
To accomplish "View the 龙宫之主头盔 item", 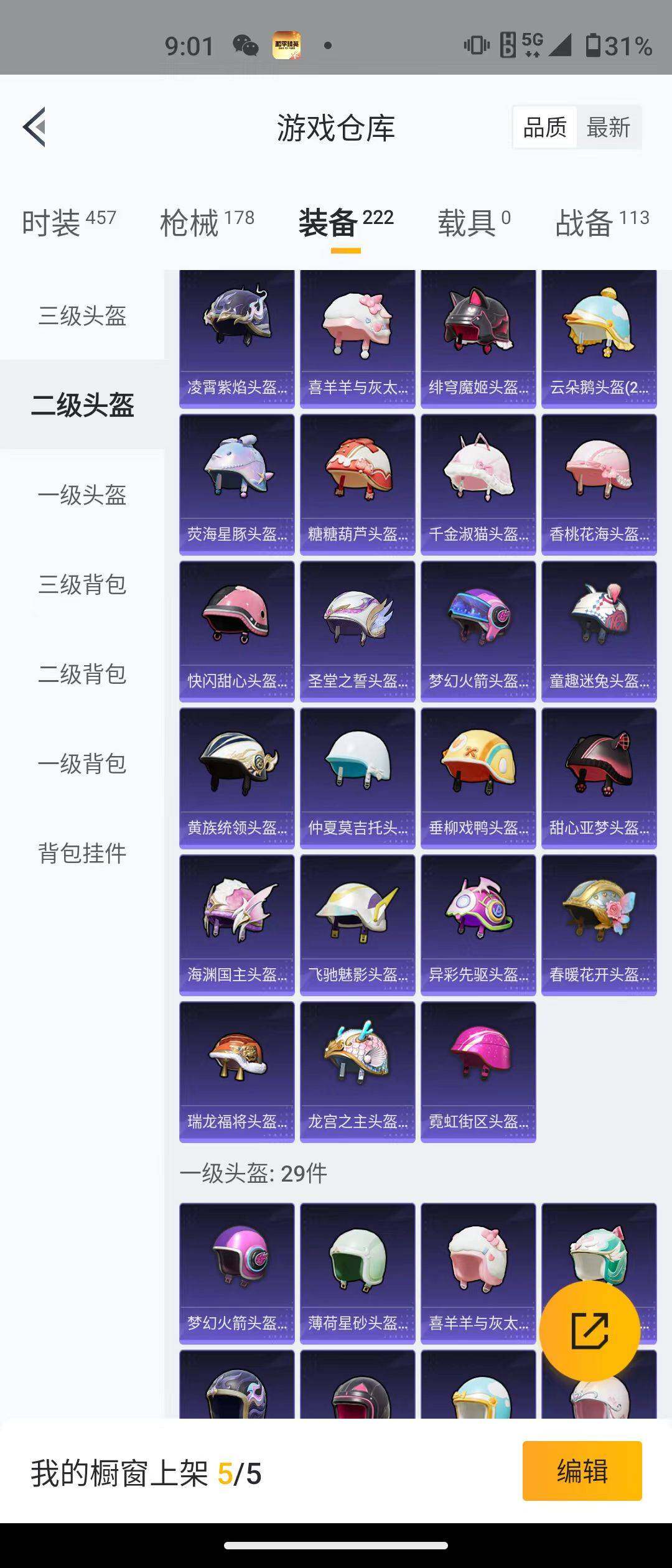I will tap(357, 1071).
